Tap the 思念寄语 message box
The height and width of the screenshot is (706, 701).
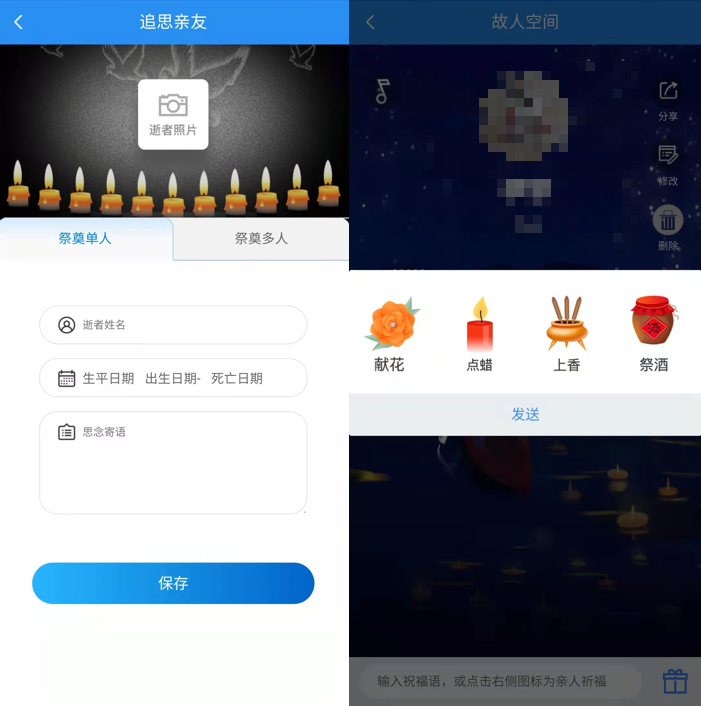[173, 462]
